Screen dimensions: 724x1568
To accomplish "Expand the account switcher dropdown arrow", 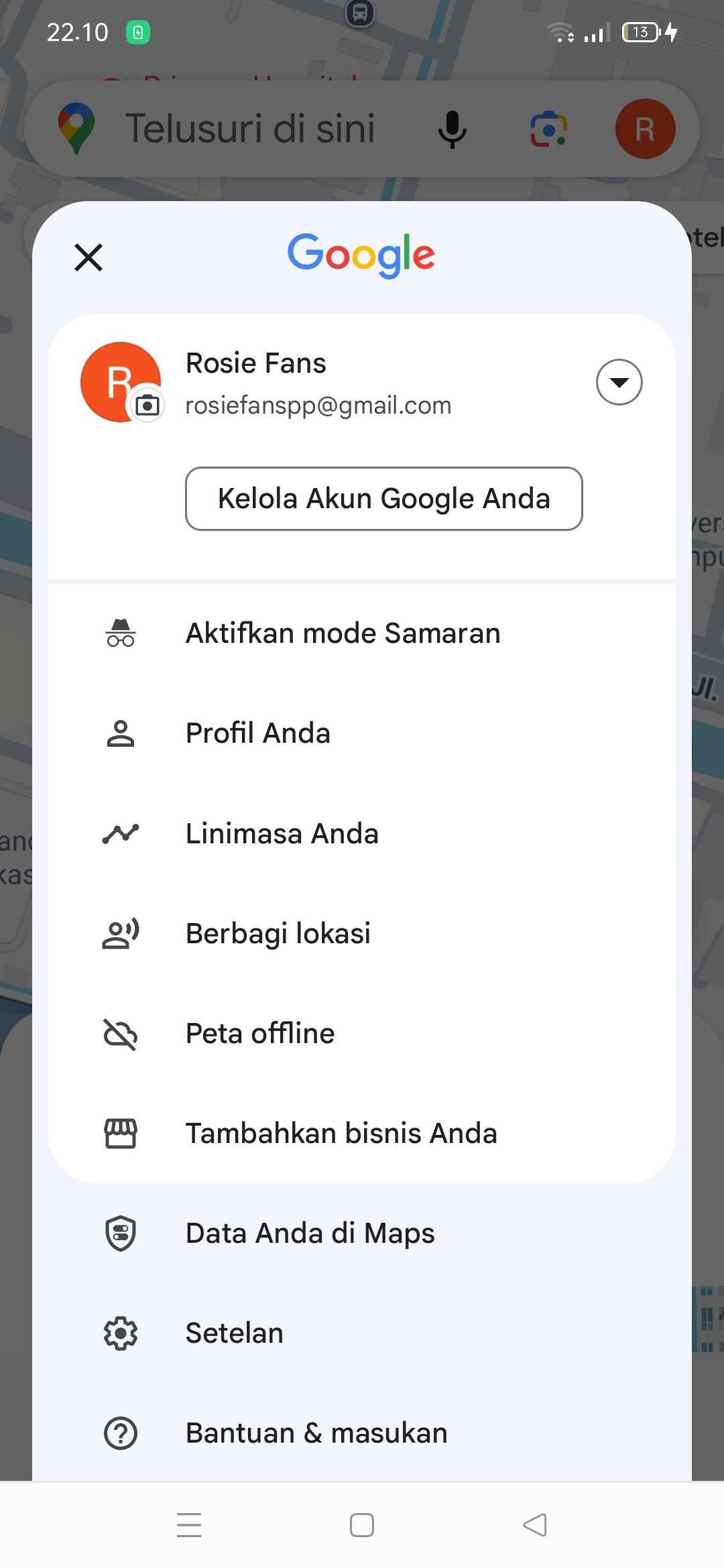I will [x=619, y=382].
